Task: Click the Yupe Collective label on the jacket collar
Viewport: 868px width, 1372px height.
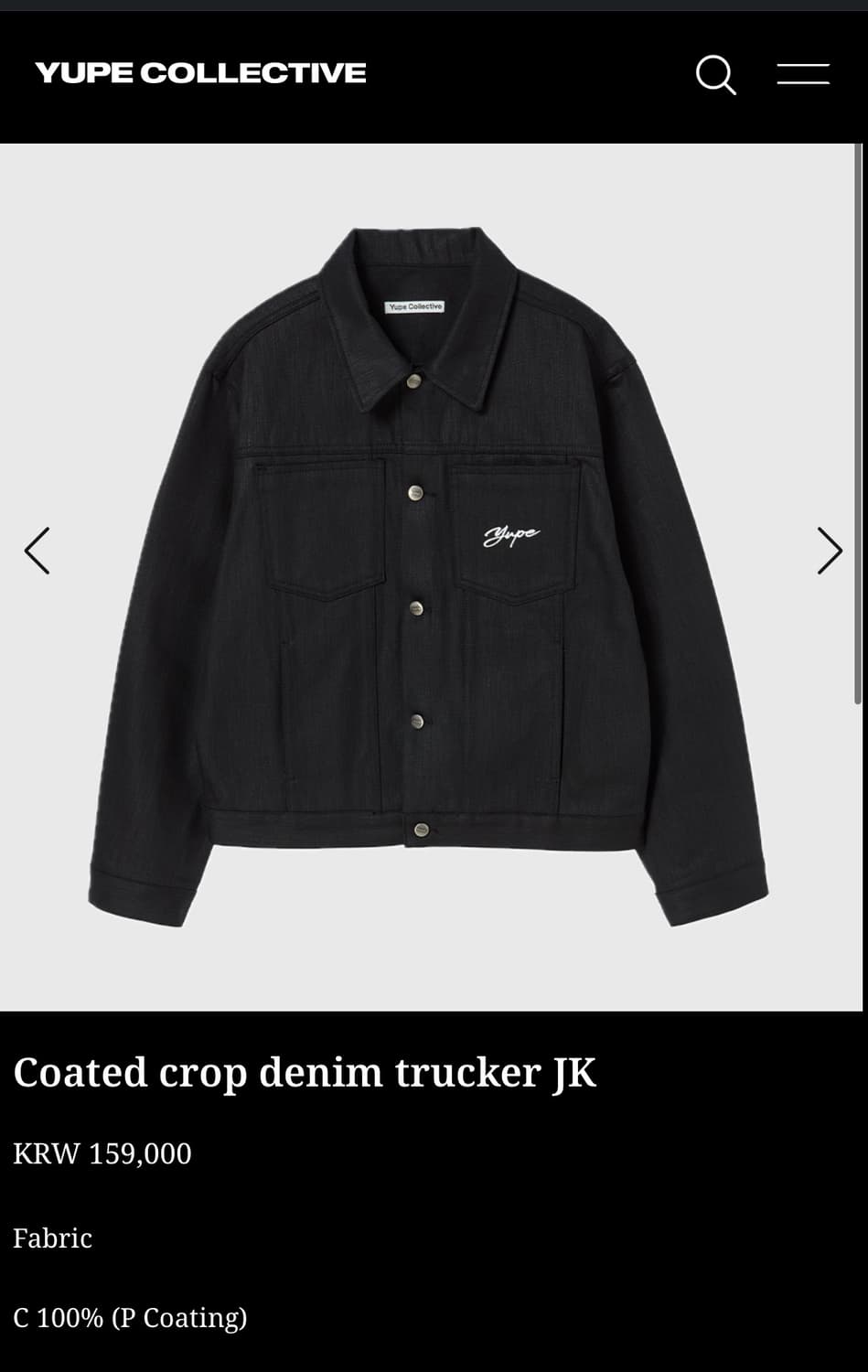Action: point(413,305)
